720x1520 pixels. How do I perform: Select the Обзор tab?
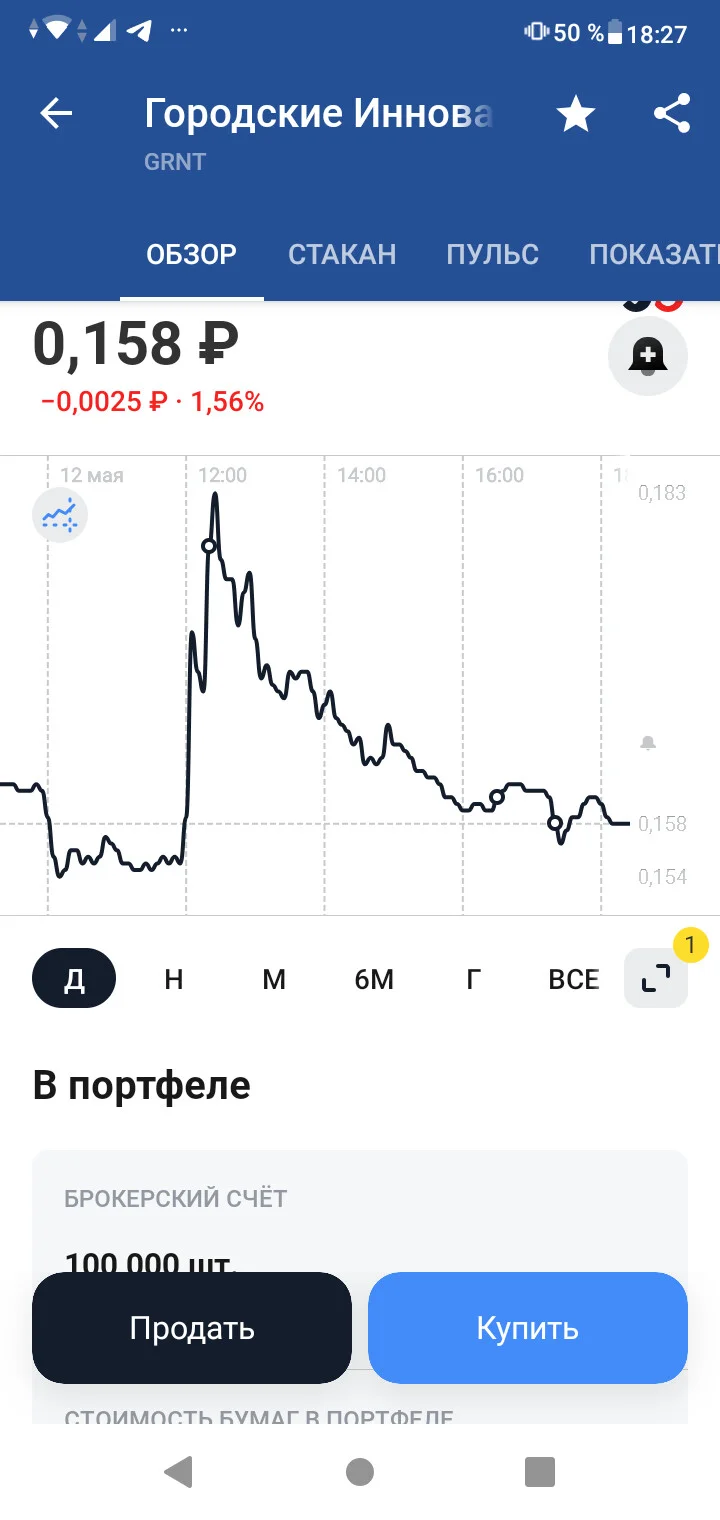click(x=192, y=254)
